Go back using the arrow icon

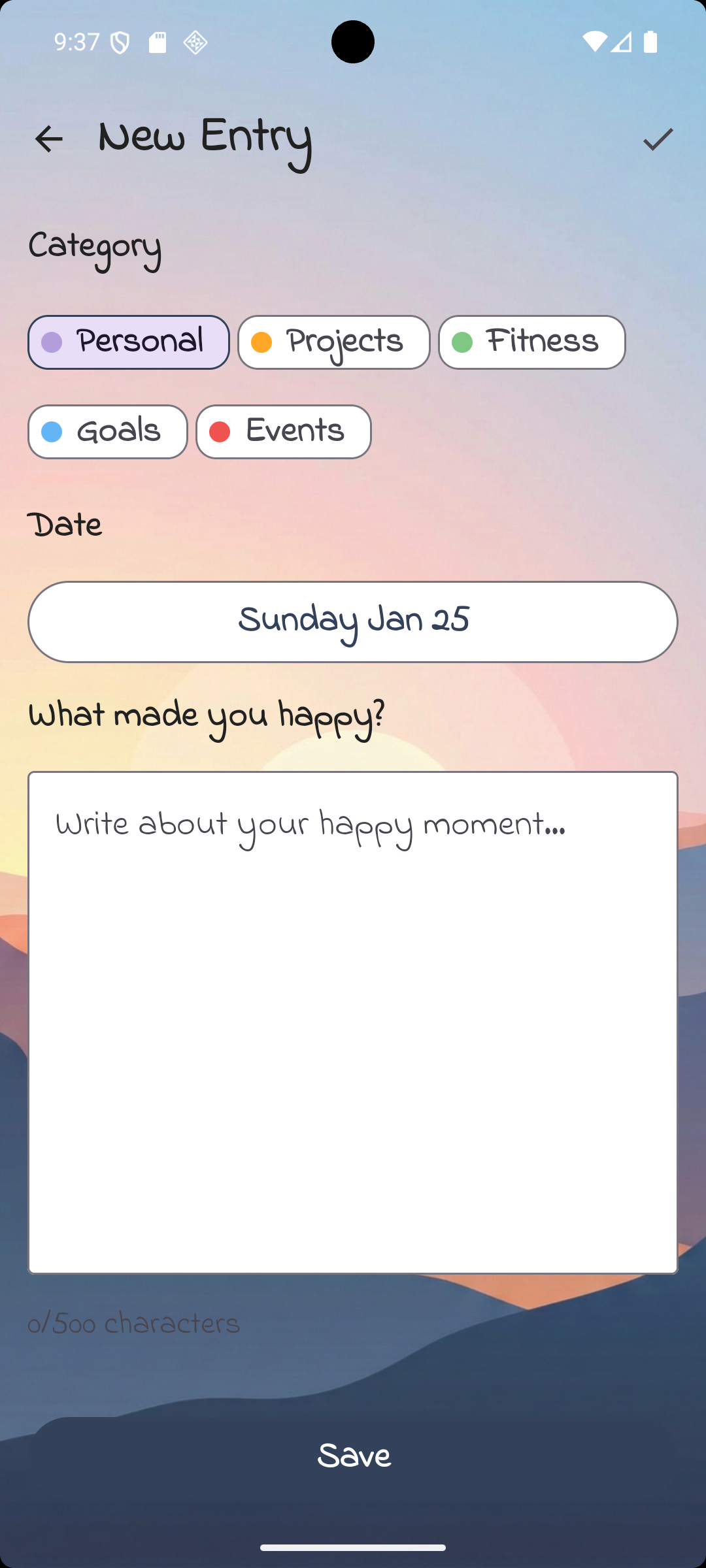pos(49,139)
